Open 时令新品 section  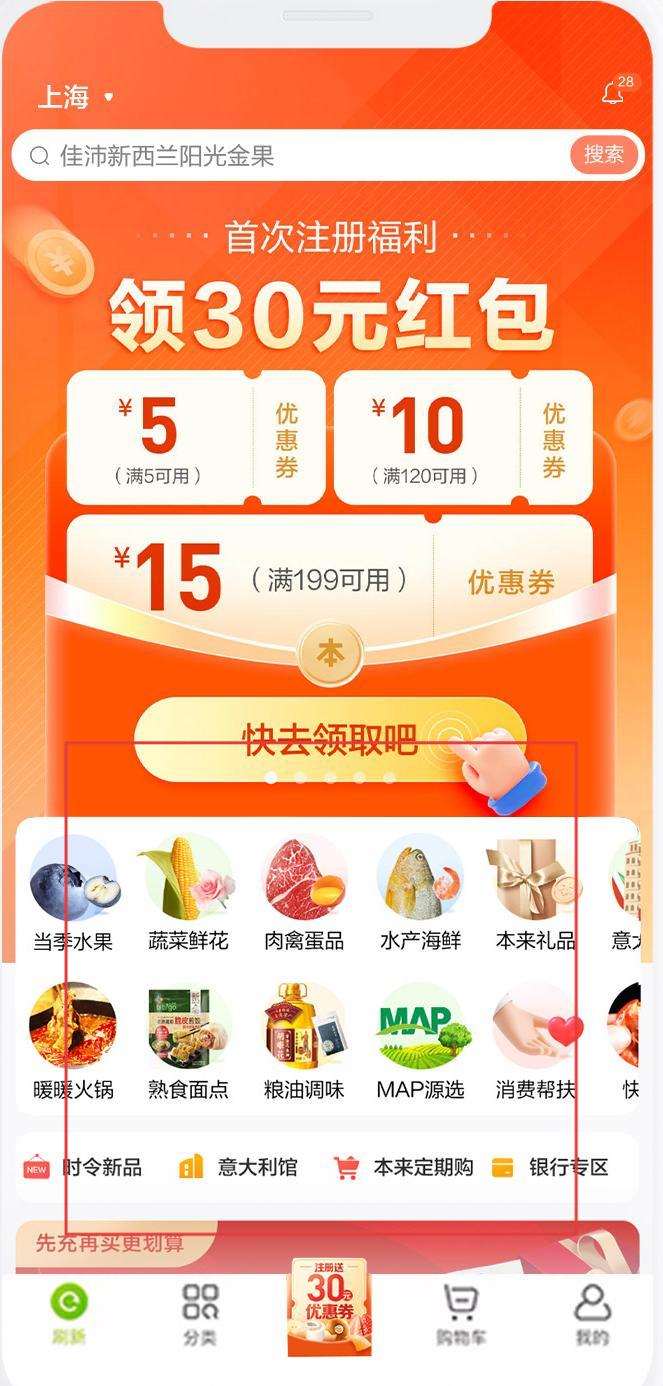(83, 1167)
